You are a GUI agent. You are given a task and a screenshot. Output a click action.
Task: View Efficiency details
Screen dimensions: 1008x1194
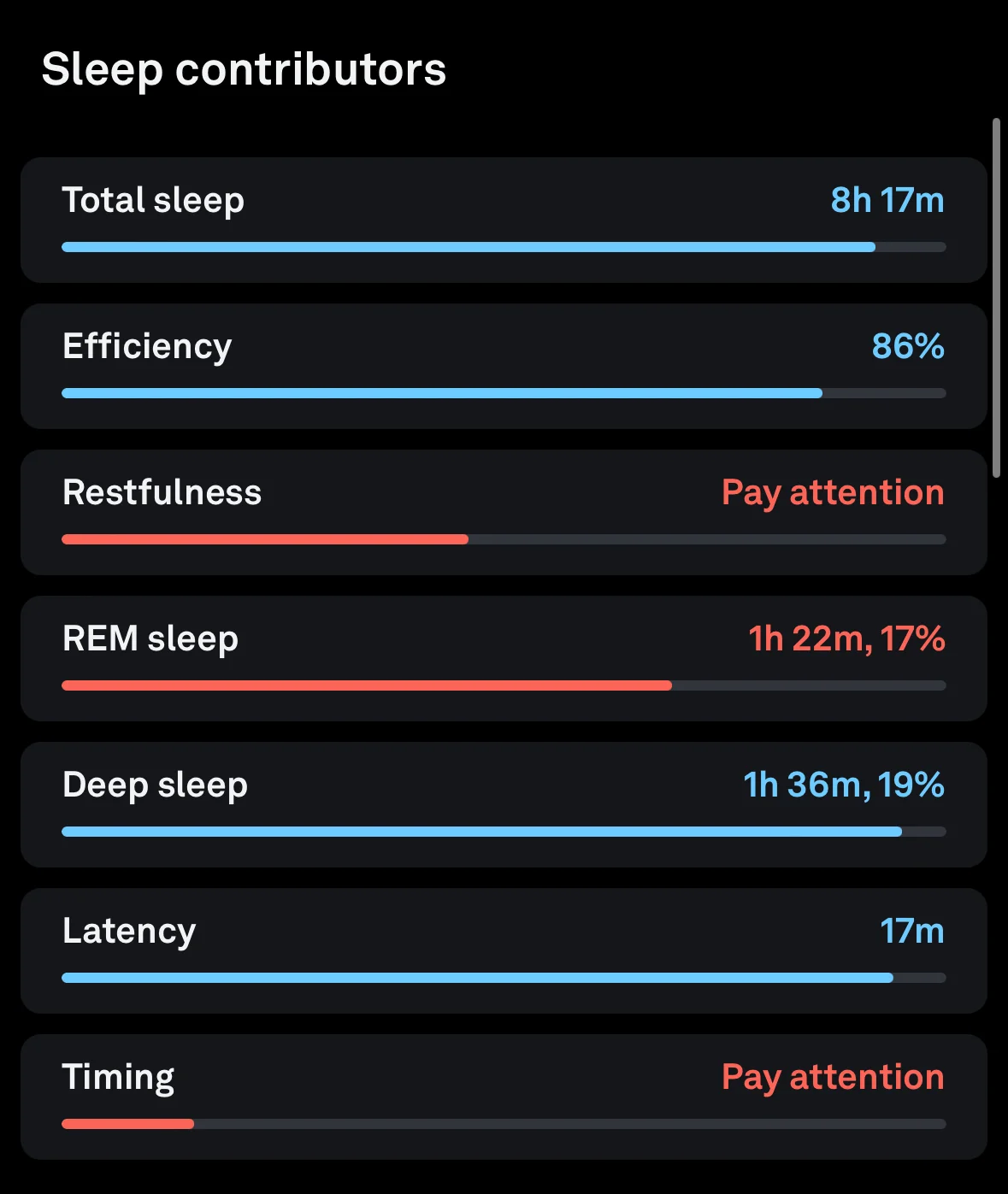point(504,366)
